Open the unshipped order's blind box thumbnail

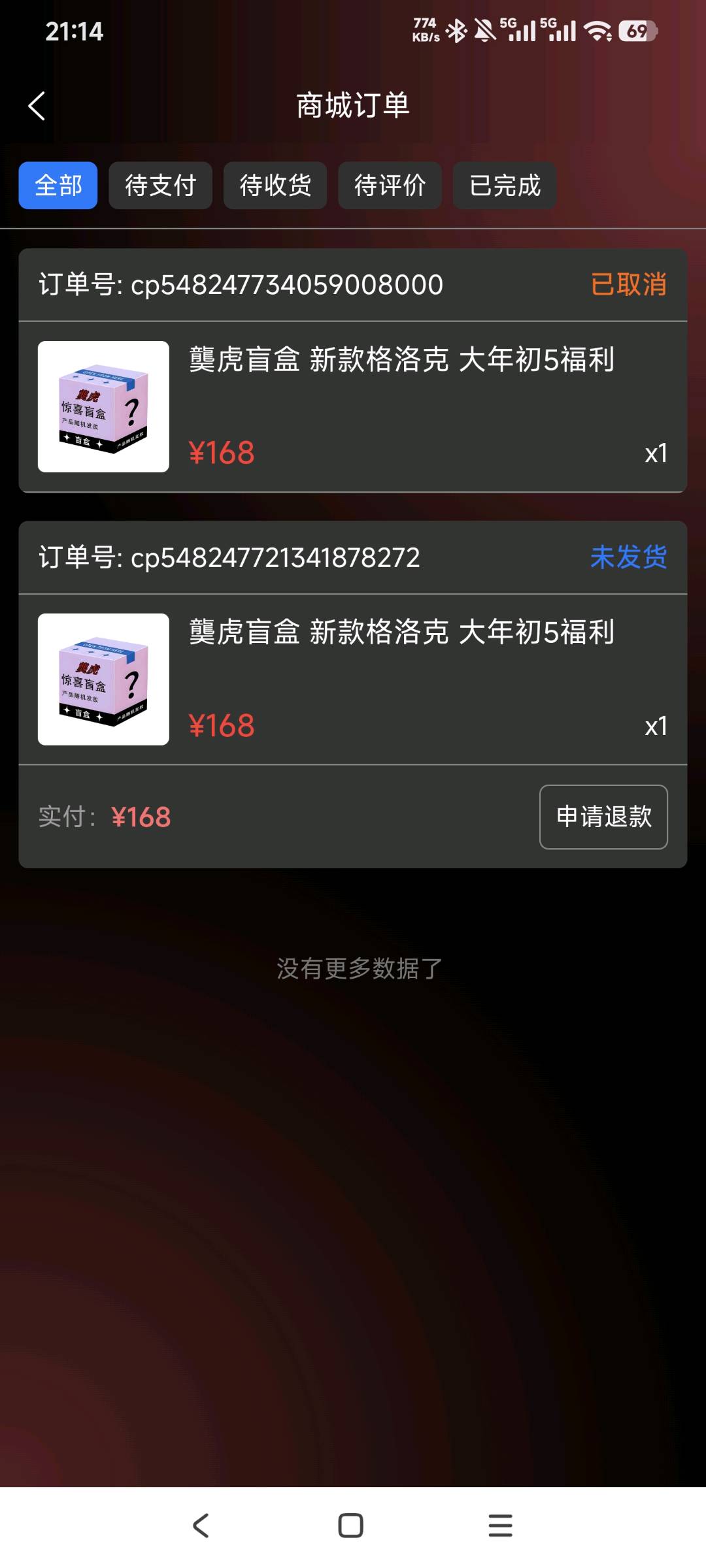[104, 678]
